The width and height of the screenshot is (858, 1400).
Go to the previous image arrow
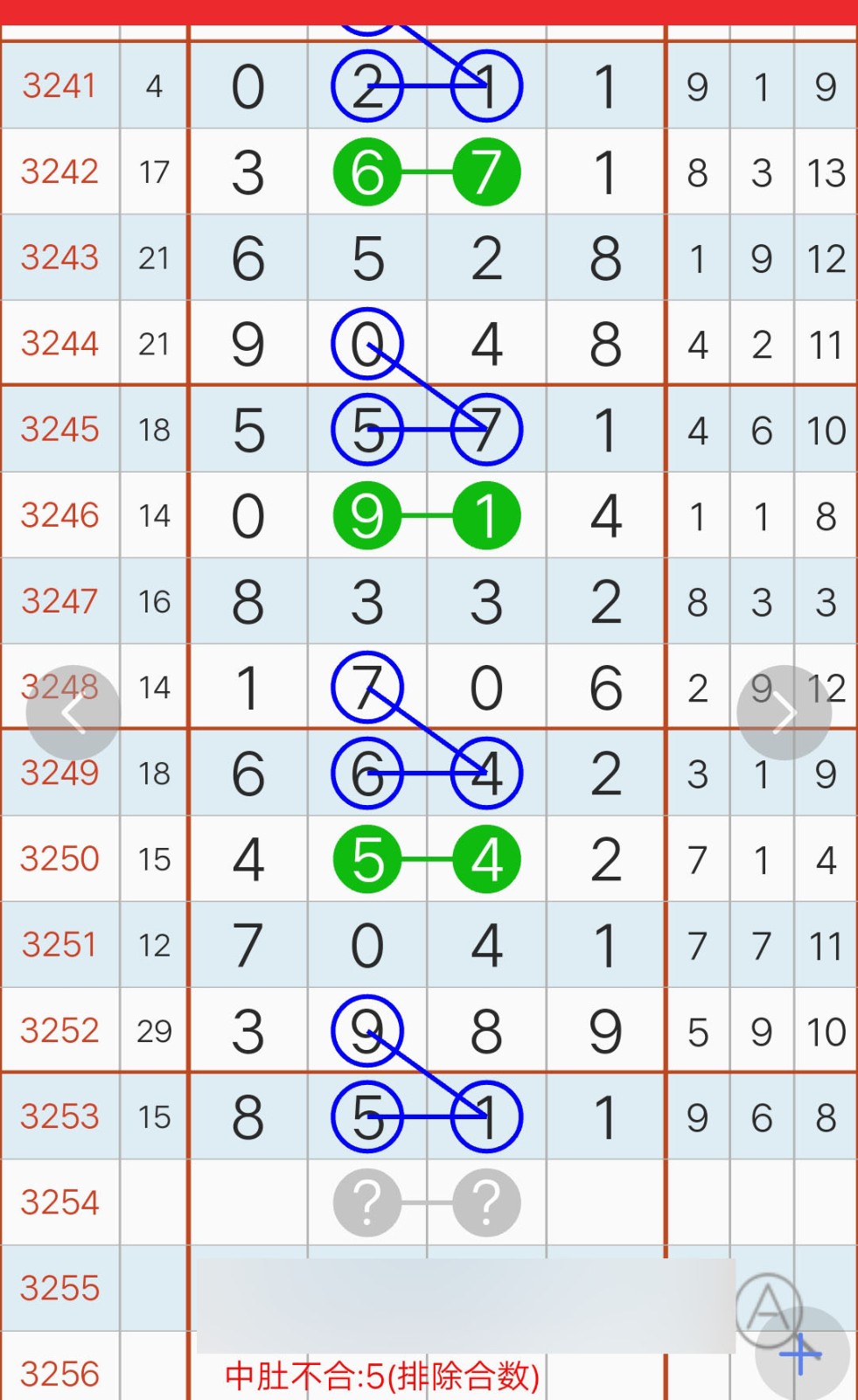[x=73, y=713]
